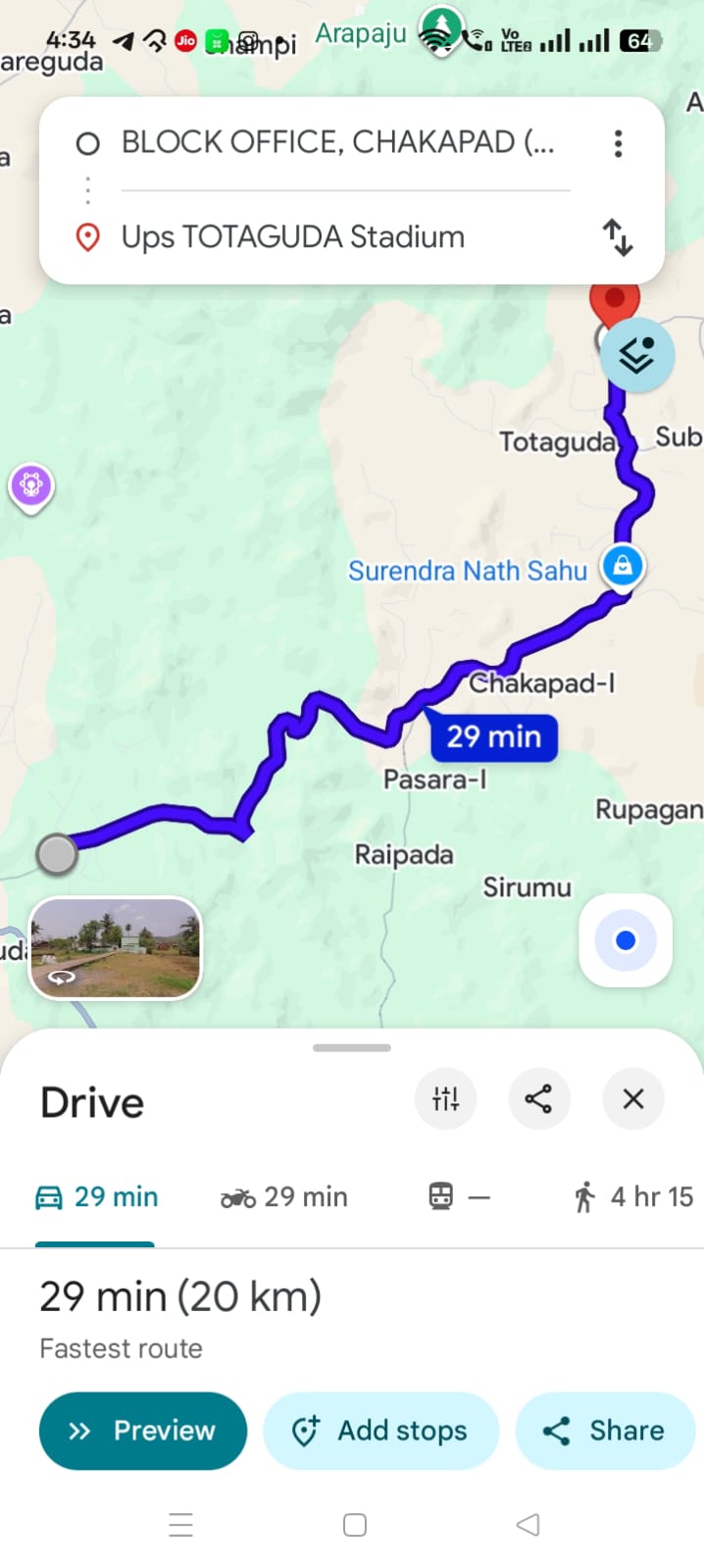Open map layers options
The width and height of the screenshot is (704, 1568).
tap(636, 355)
